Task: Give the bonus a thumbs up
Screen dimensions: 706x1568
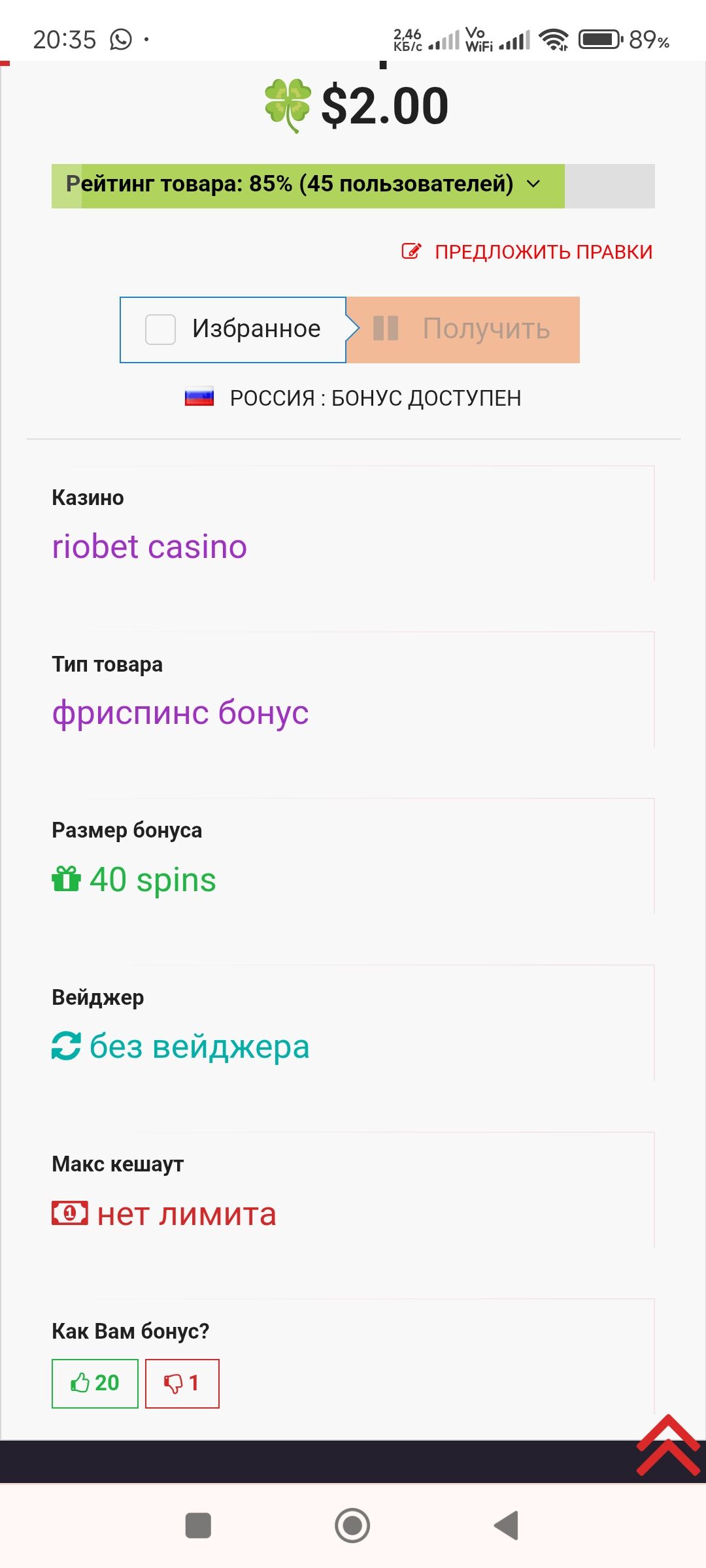Action: point(95,1383)
